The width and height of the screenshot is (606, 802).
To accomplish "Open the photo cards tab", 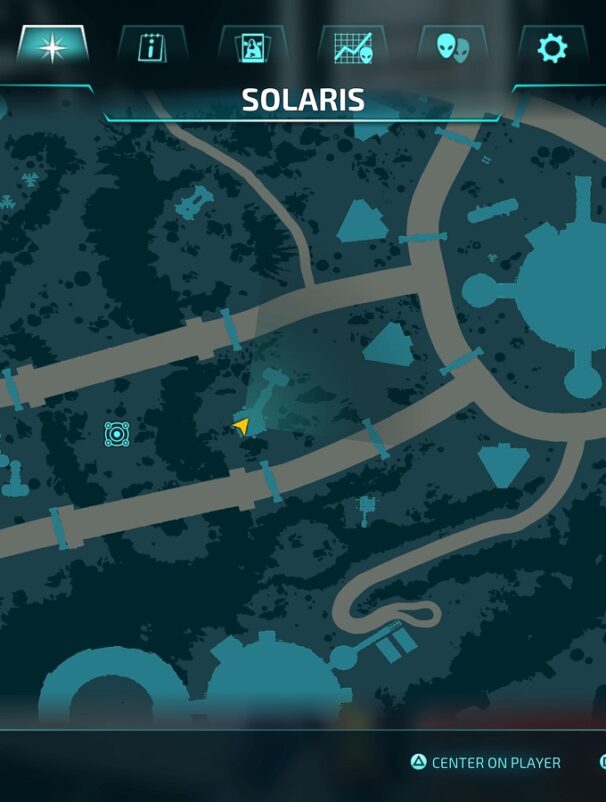I will click(x=252, y=47).
